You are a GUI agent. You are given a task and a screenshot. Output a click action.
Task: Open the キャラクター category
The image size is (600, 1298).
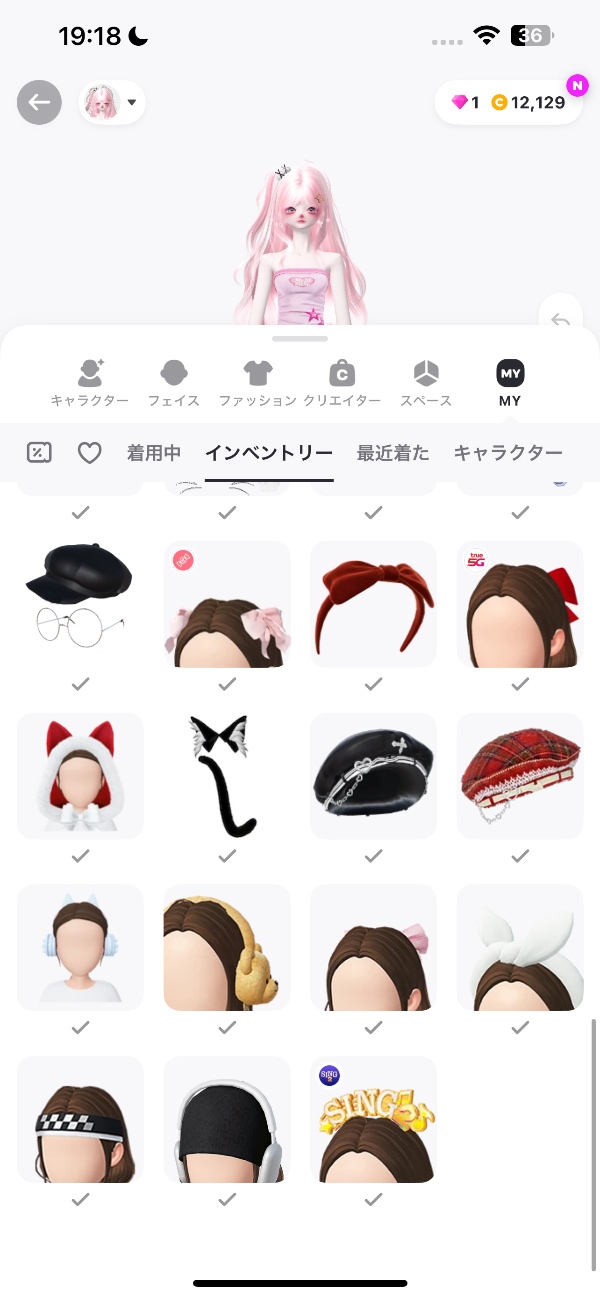(x=90, y=383)
